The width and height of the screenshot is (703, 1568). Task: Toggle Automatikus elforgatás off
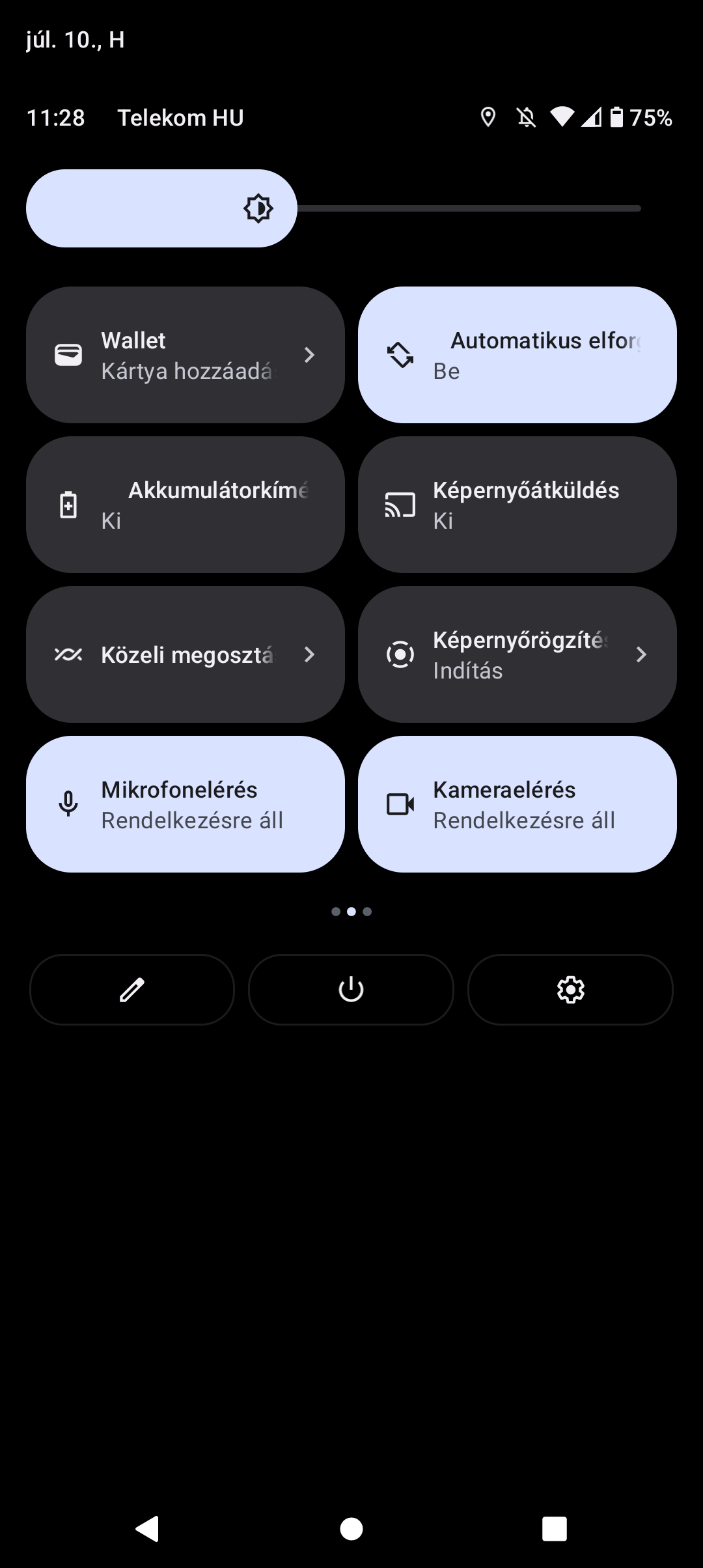[x=517, y=355]
